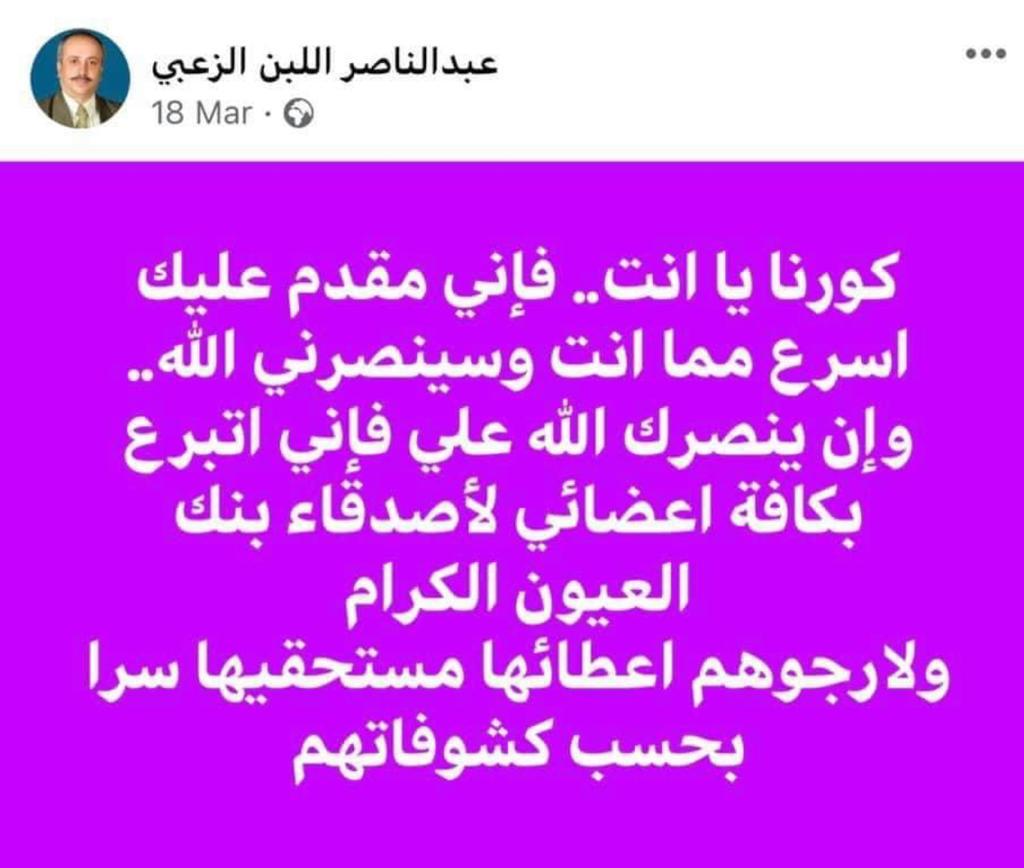This screenshot has height=868, width=1024.
Task: Open the post author's profile picture
Action: tap(80, 79)
